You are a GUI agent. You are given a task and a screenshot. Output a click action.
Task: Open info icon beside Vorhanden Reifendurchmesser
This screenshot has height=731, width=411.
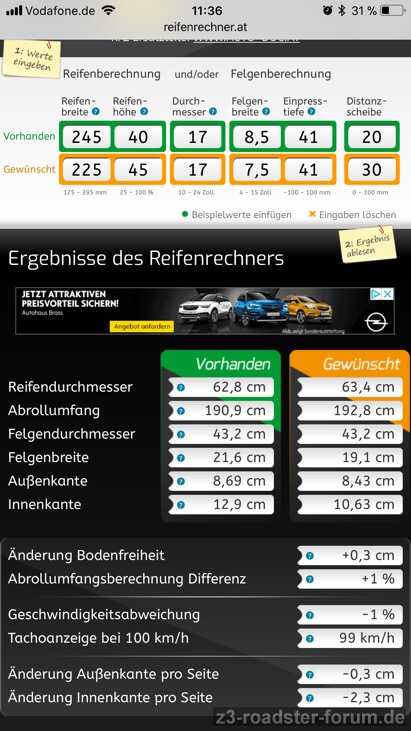pos(181,387)
